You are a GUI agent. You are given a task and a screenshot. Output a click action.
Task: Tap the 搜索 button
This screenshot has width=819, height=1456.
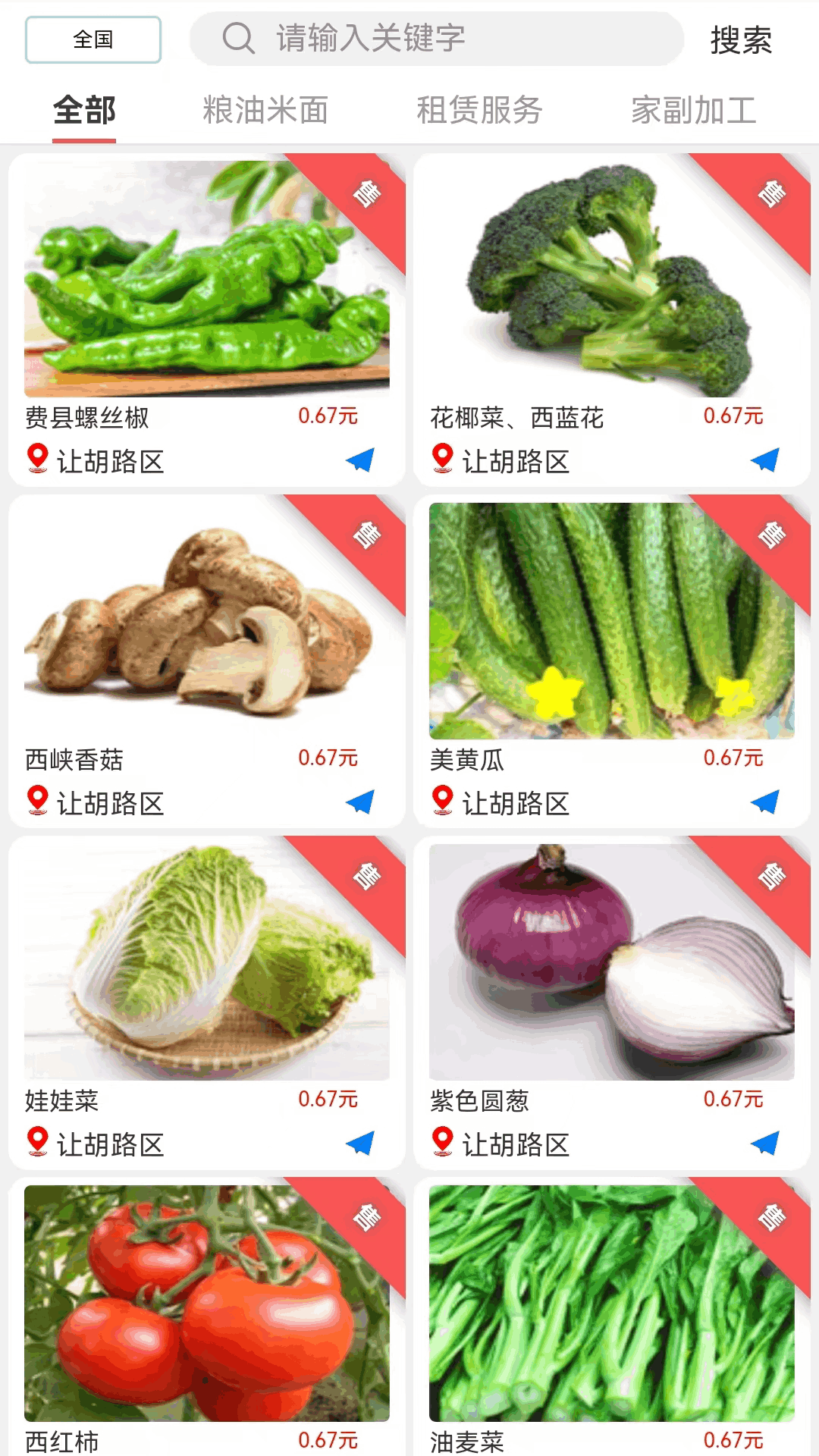click(741, 39)
